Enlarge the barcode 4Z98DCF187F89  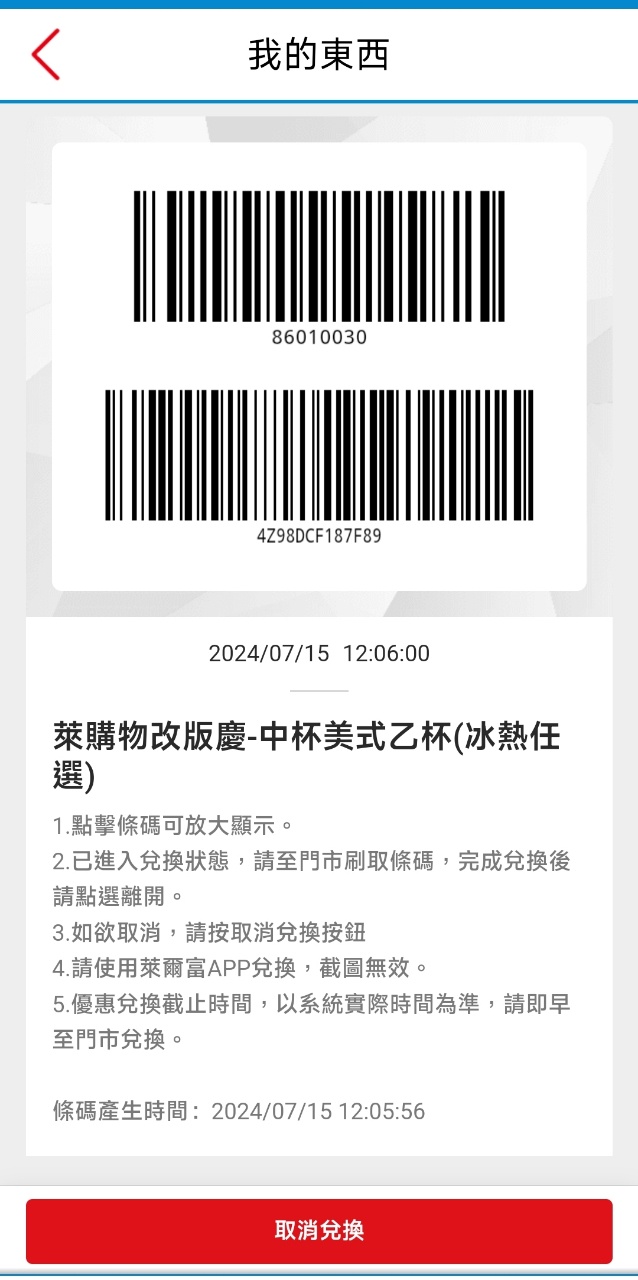[x=319, y=455]
